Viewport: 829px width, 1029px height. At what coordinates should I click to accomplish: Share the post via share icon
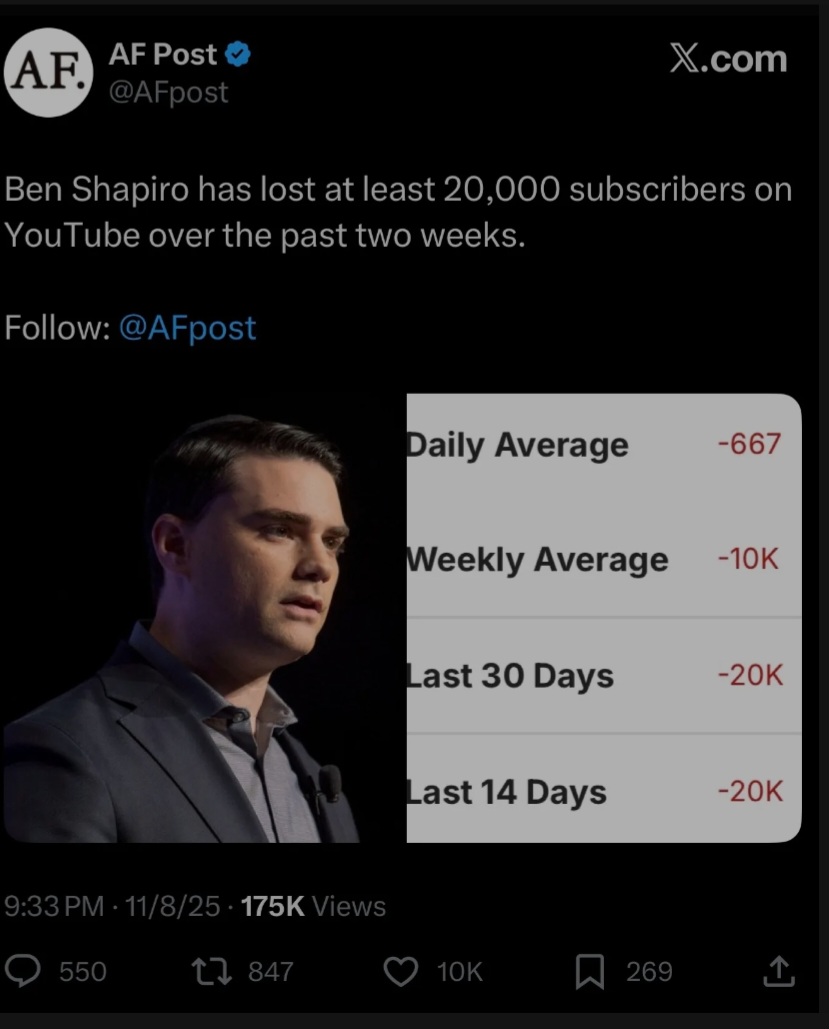(x=778, y=971)
